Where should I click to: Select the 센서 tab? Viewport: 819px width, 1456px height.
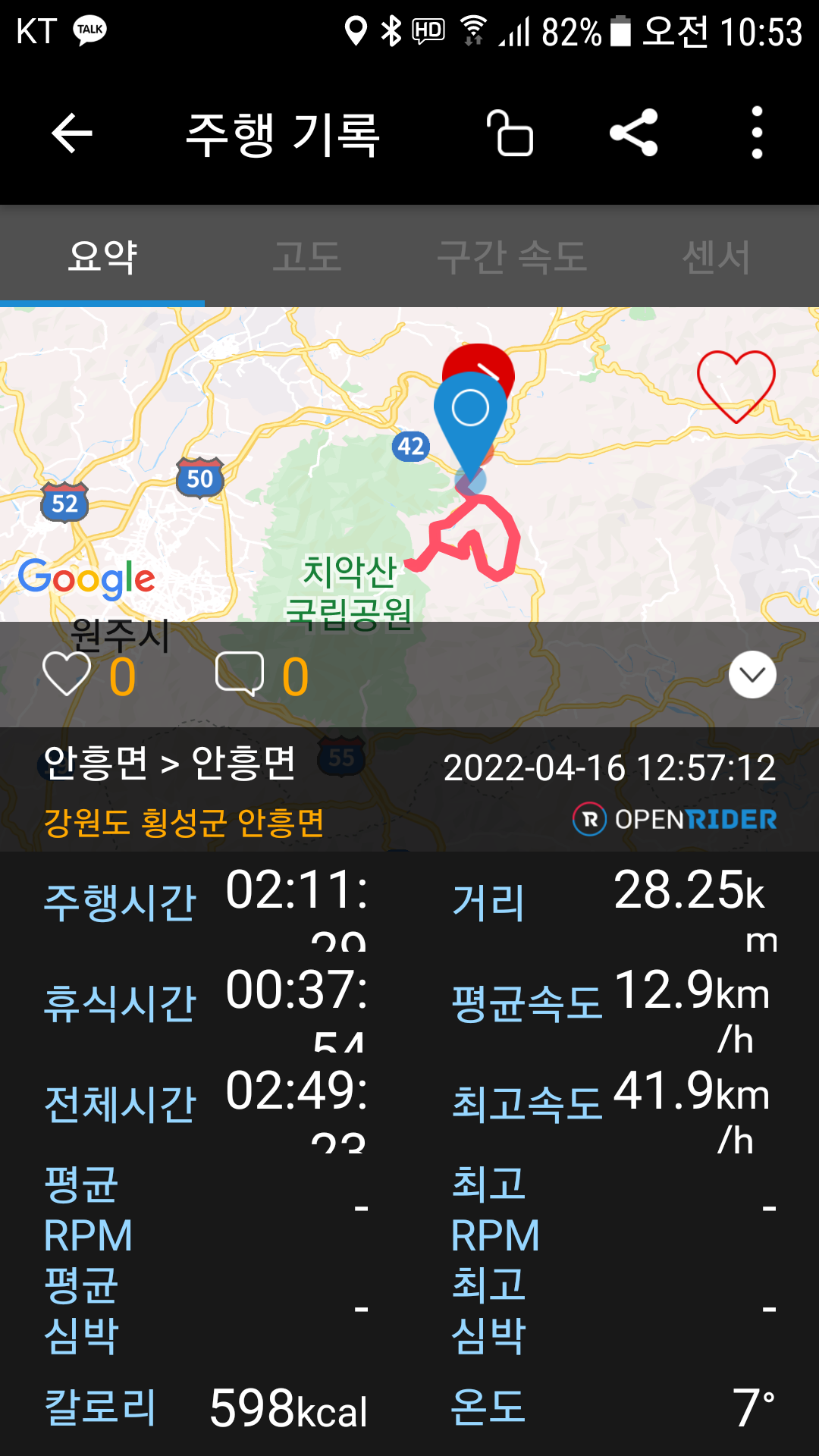point(716,256)
